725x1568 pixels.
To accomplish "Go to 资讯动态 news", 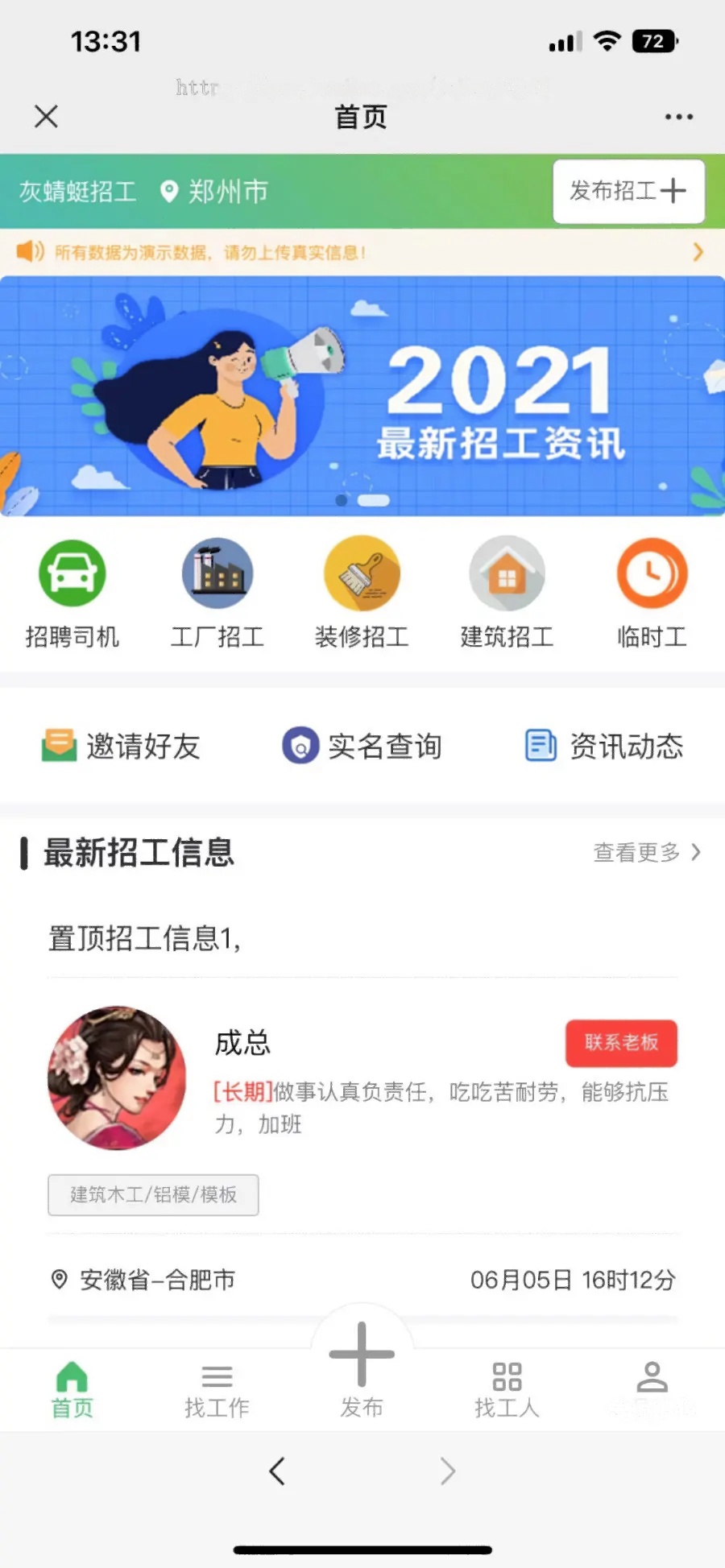I will [604, 746].
